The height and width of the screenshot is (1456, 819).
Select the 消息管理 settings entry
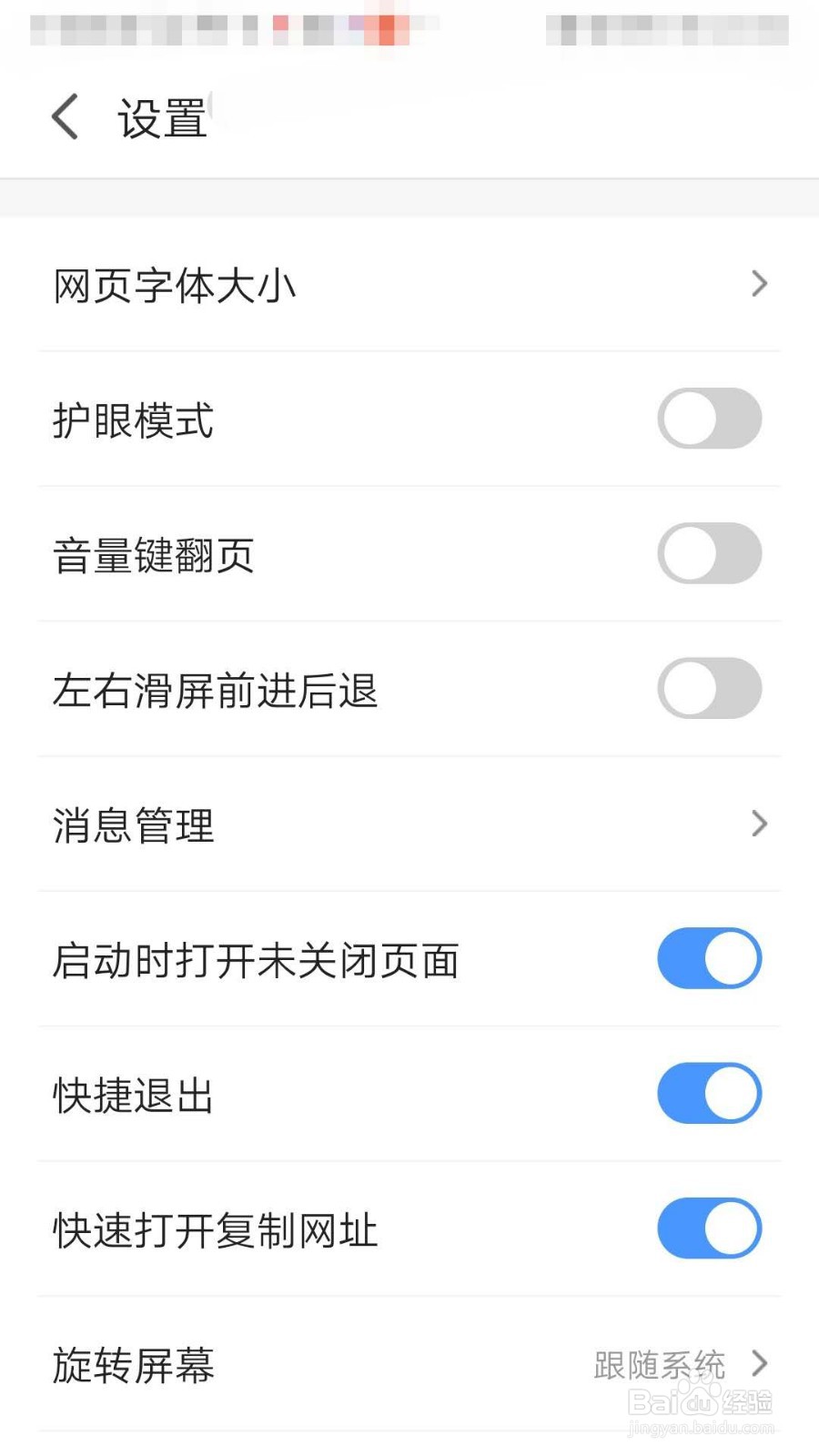click(x=133, y=824)
